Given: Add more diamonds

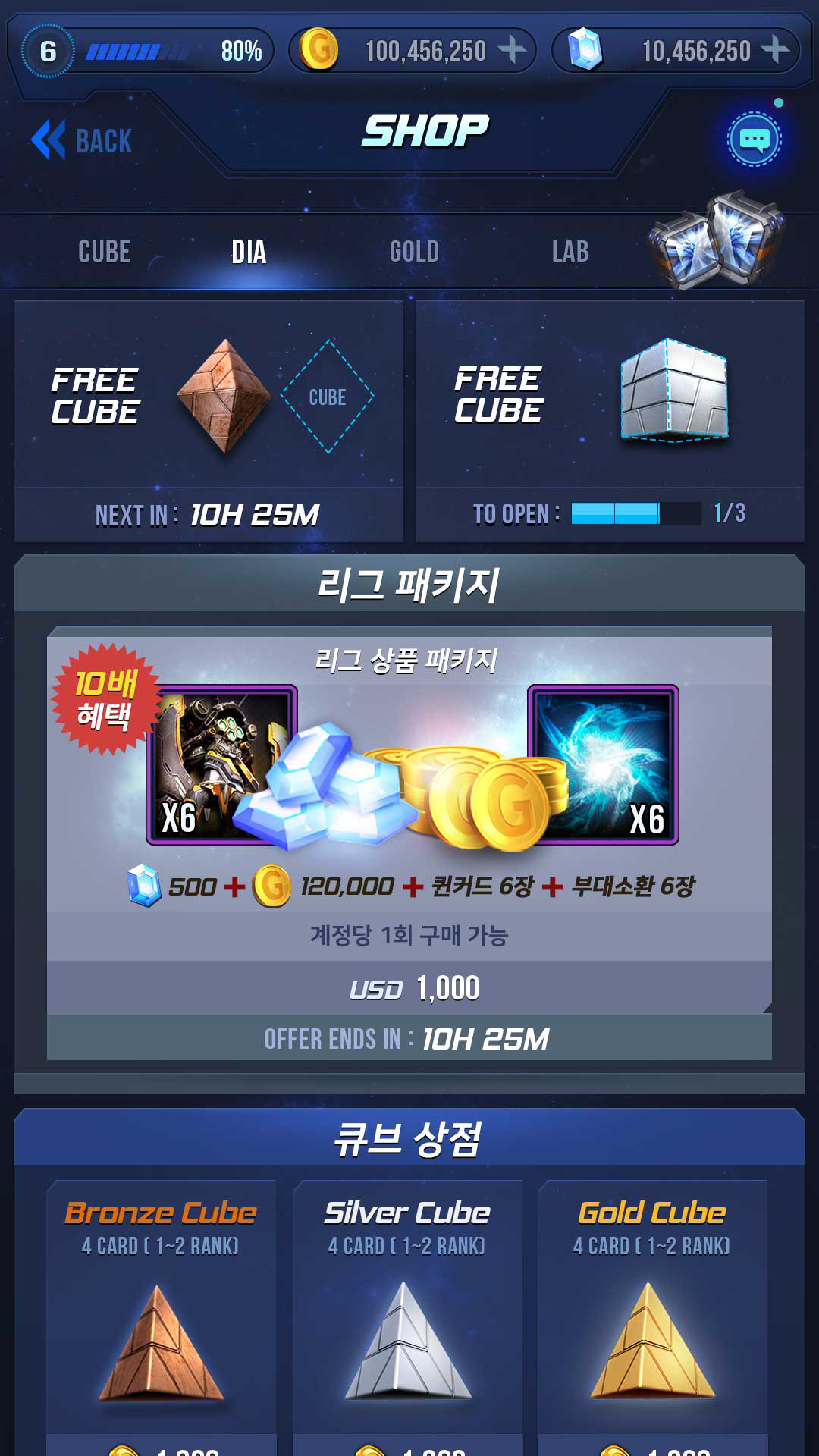Looking at the screenshot, I should pos(775,50).
